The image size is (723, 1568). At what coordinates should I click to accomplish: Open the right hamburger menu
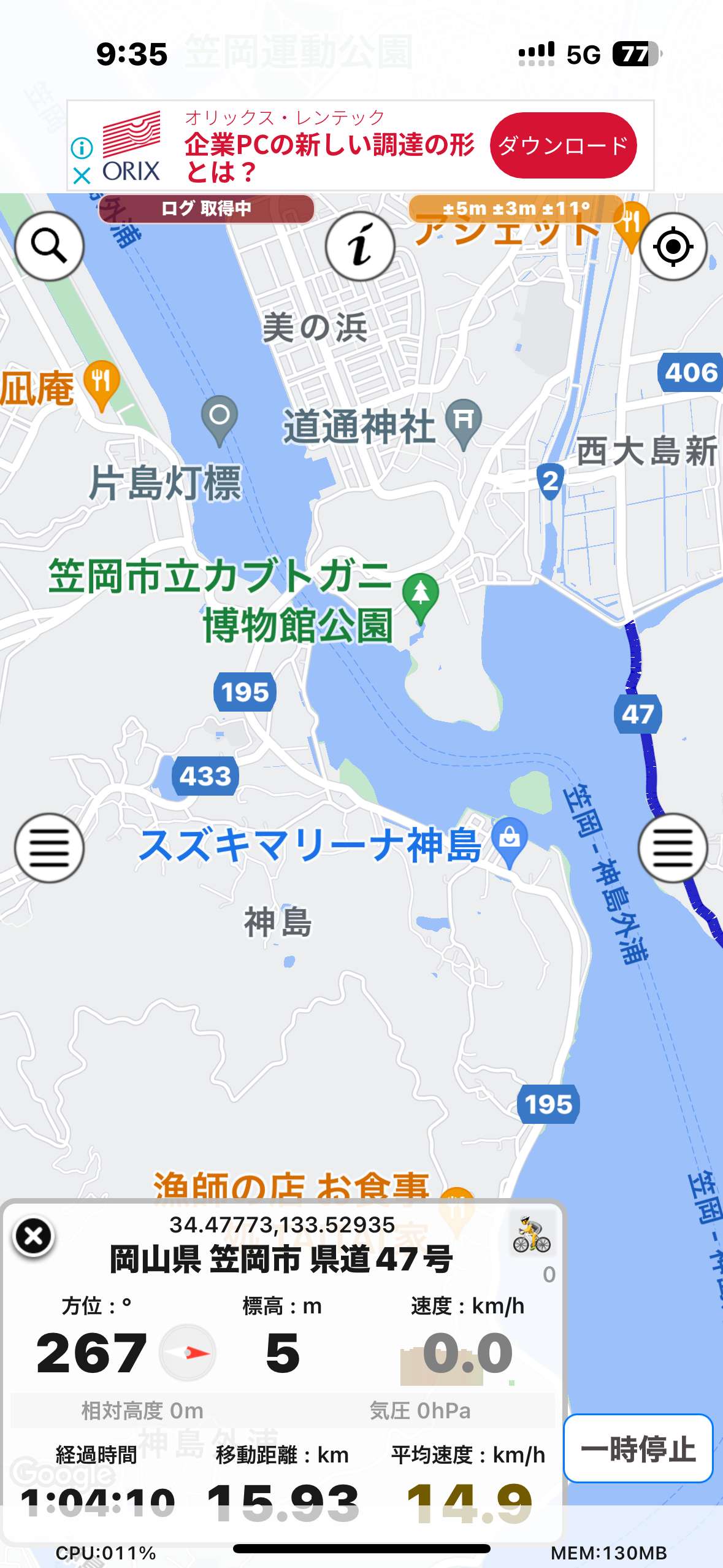click(x=673, y=848)
